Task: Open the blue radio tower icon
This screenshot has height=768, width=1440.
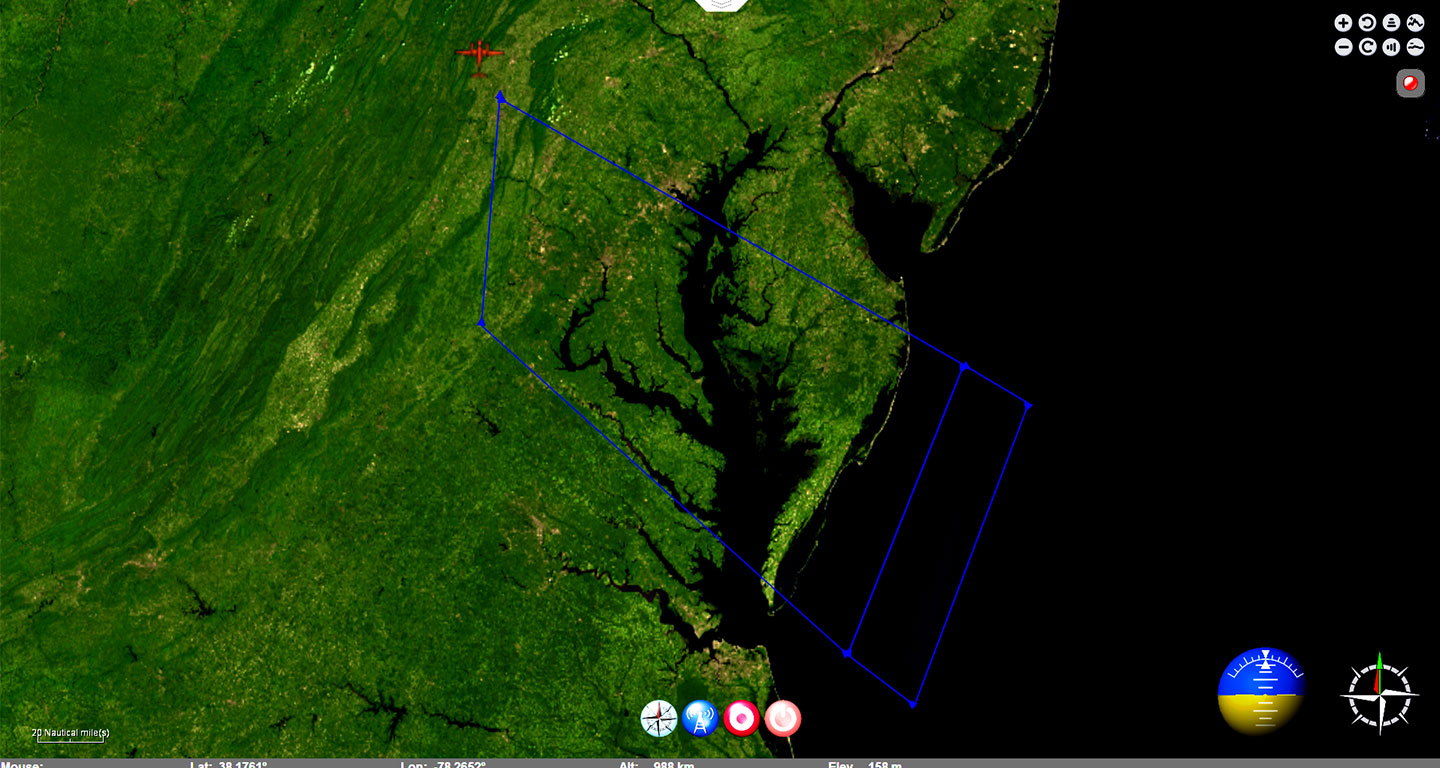Action: (700, 718)
